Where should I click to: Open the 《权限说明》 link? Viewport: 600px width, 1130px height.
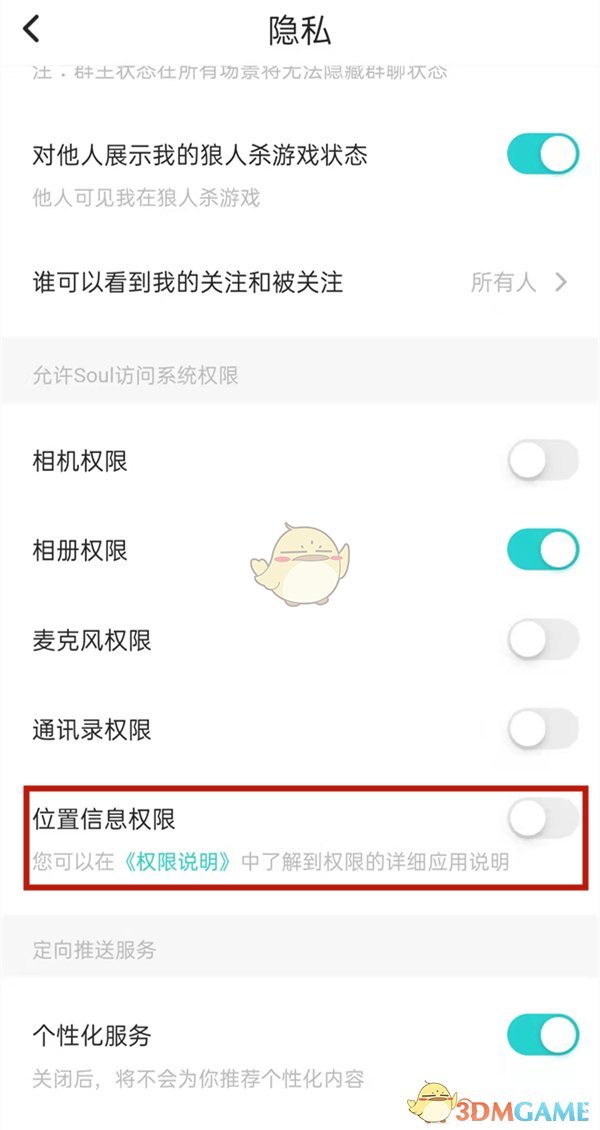(180, 861)
